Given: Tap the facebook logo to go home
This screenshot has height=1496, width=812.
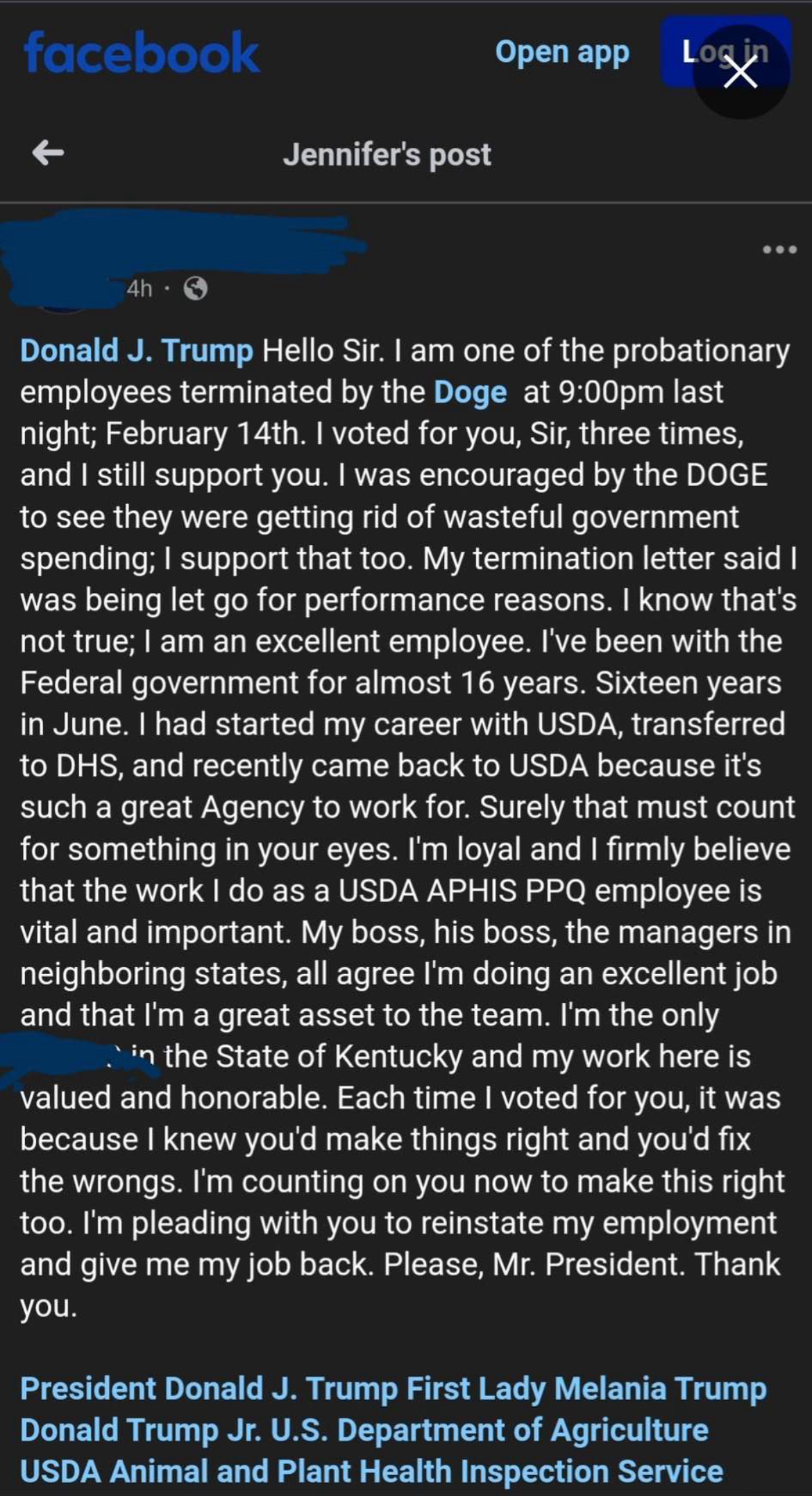Looking at the screenshot, I should [x=142, y=52].
